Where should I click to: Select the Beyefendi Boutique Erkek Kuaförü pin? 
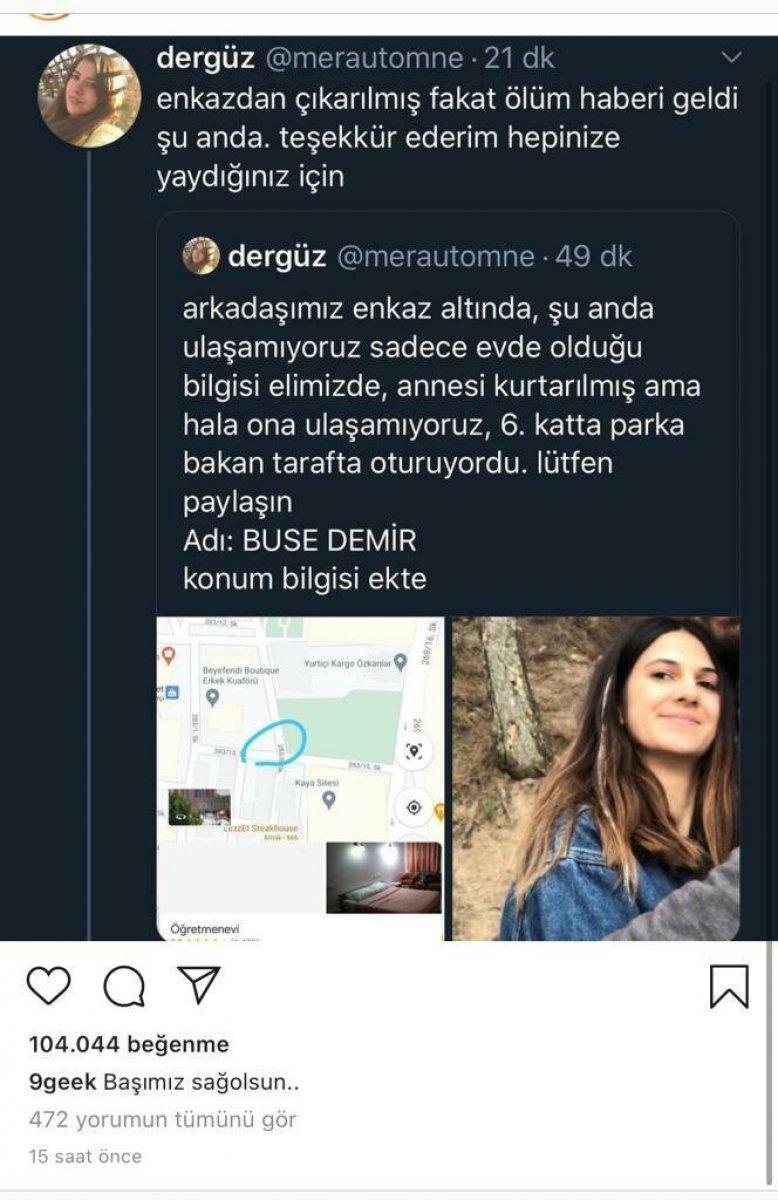click(x=212, y=697)
